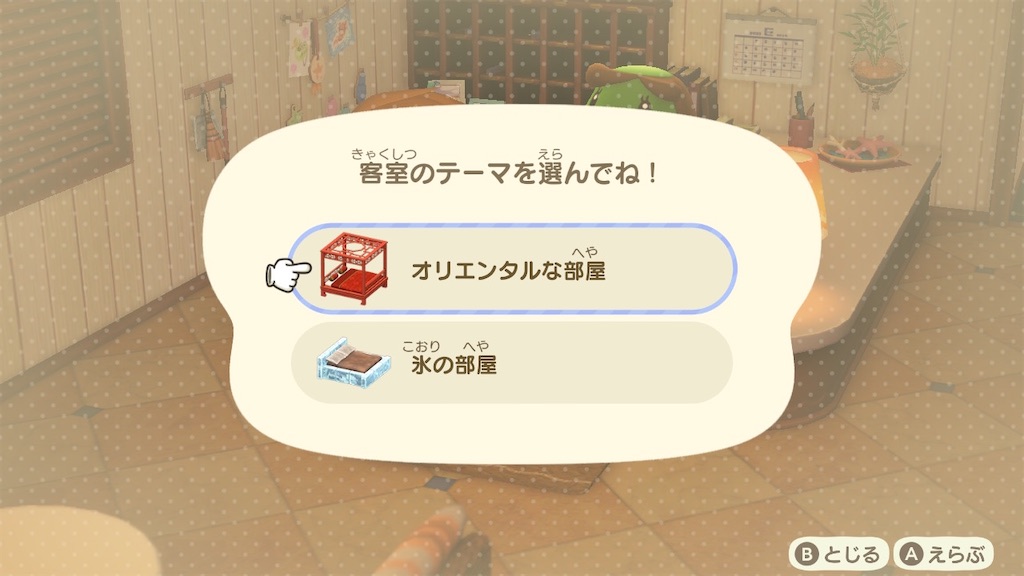This screenshot has height=576, width=1024.
Task: Close the menu with とじる
Action: [x=838, y=553]
